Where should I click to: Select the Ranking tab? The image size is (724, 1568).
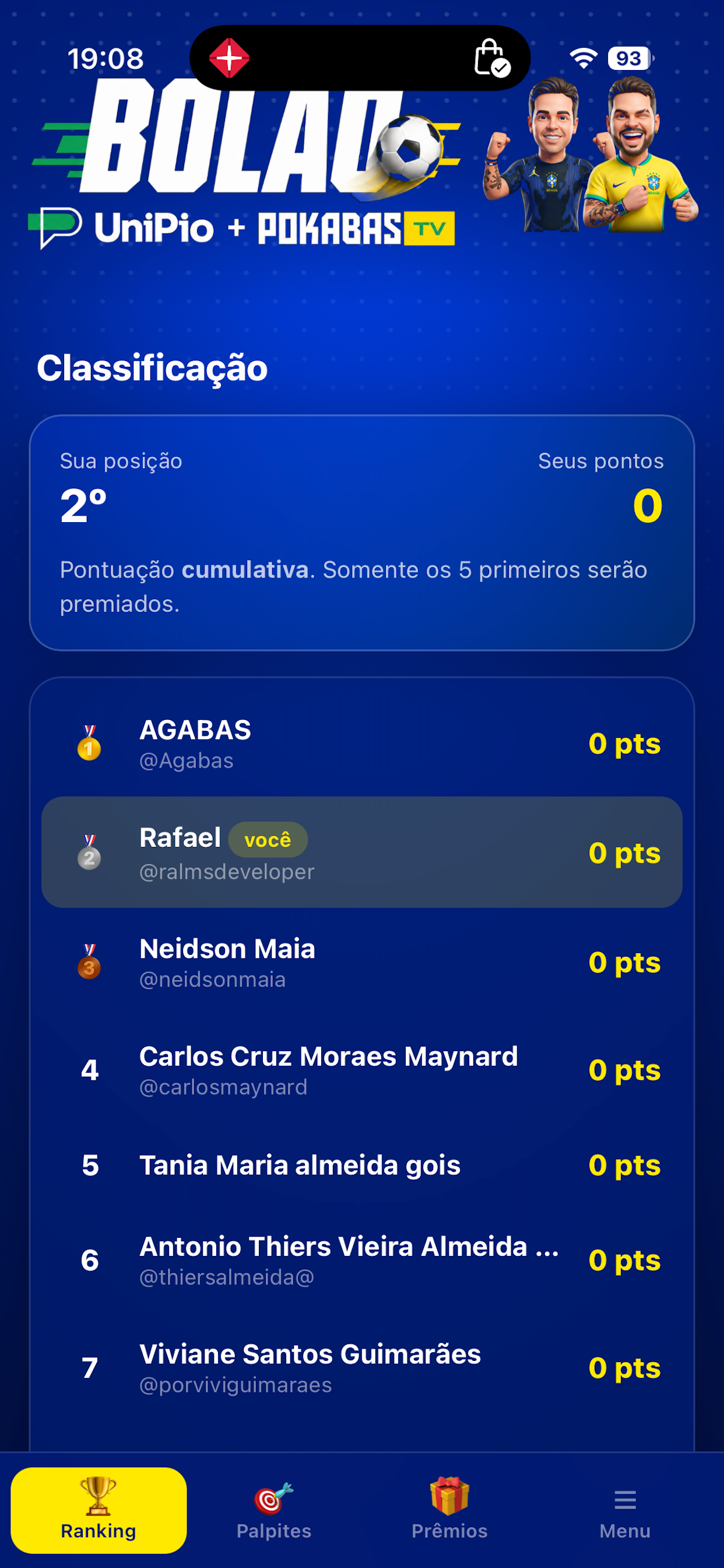[x=99, y=1510]
